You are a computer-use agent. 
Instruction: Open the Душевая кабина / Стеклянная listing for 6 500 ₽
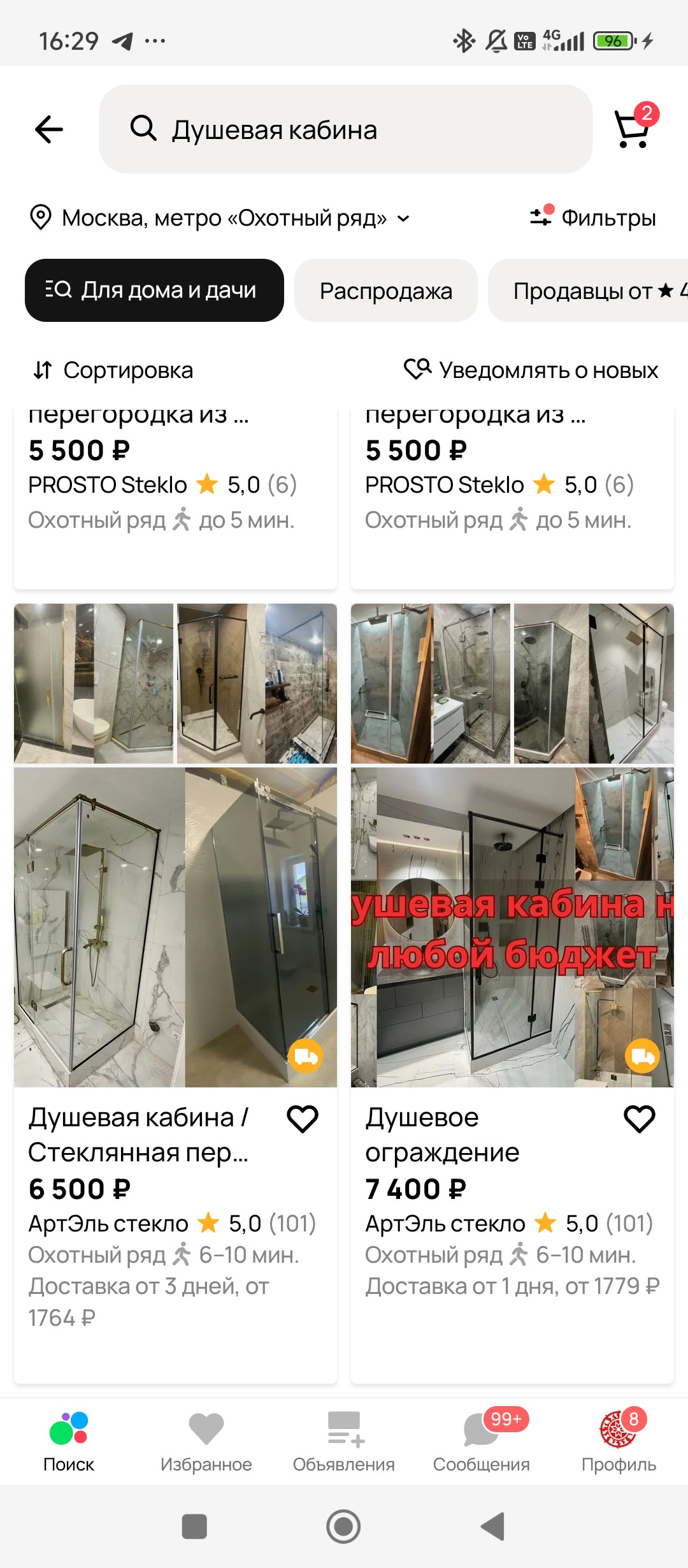[x=138, y=1135]
